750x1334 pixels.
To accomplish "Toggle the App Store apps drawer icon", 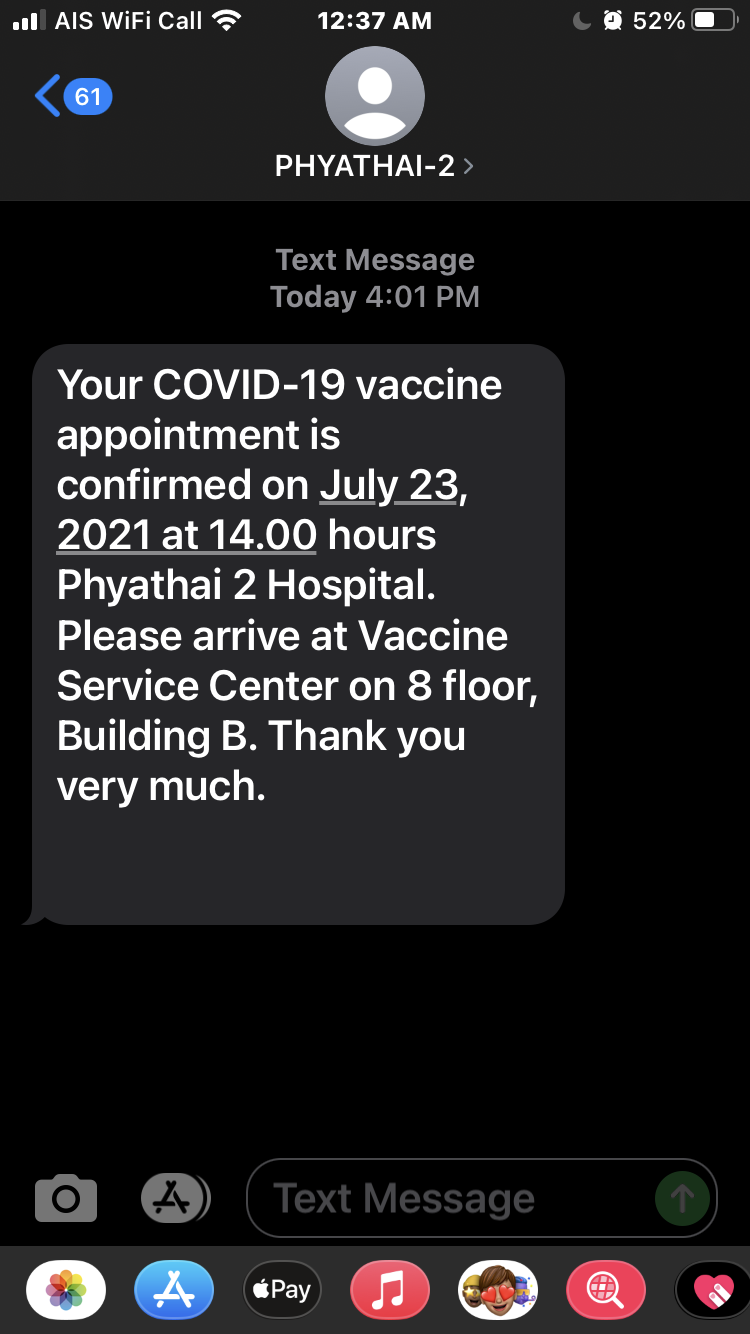I will click(175, 1197).
